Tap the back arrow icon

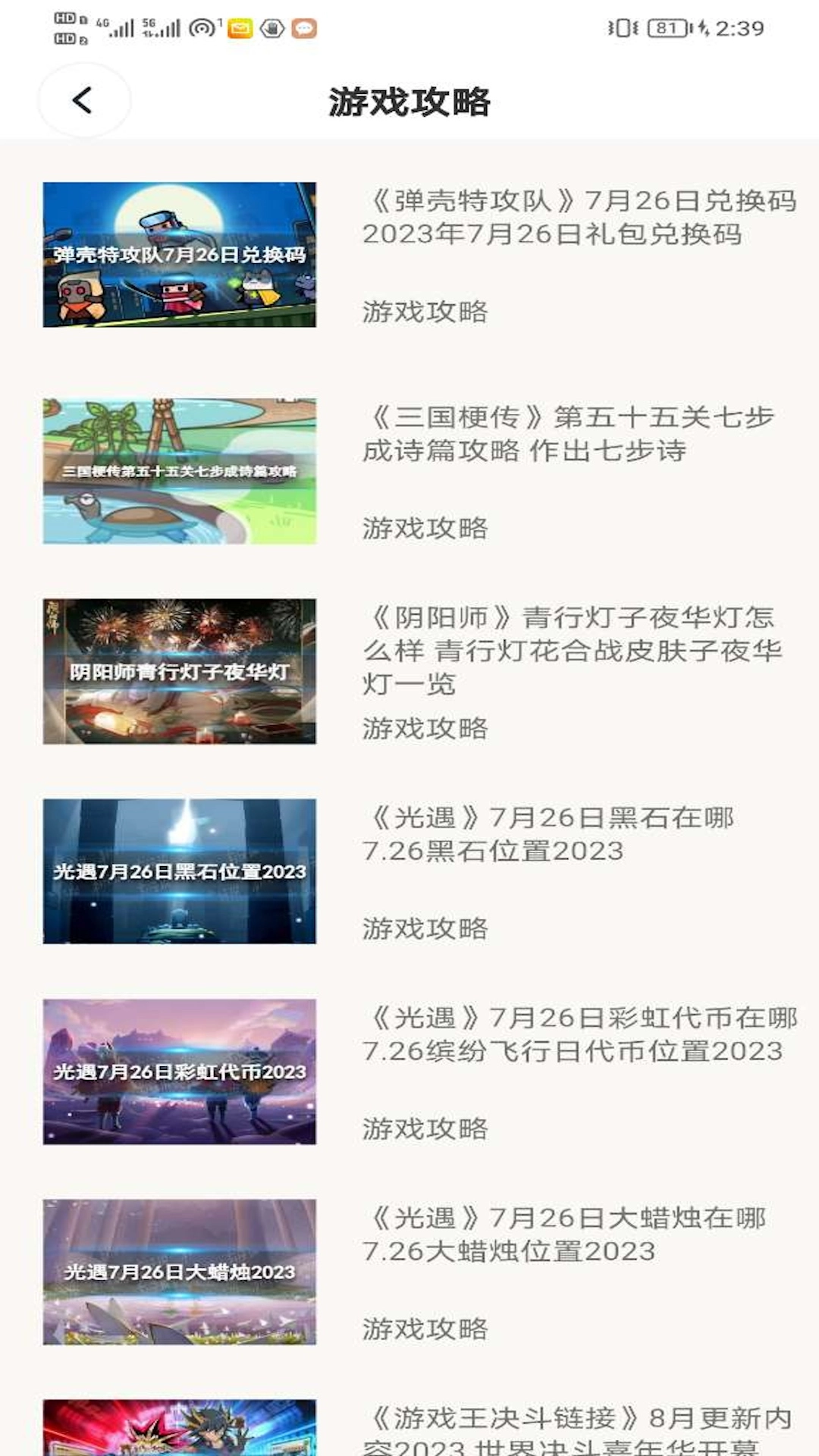[82, 99]
